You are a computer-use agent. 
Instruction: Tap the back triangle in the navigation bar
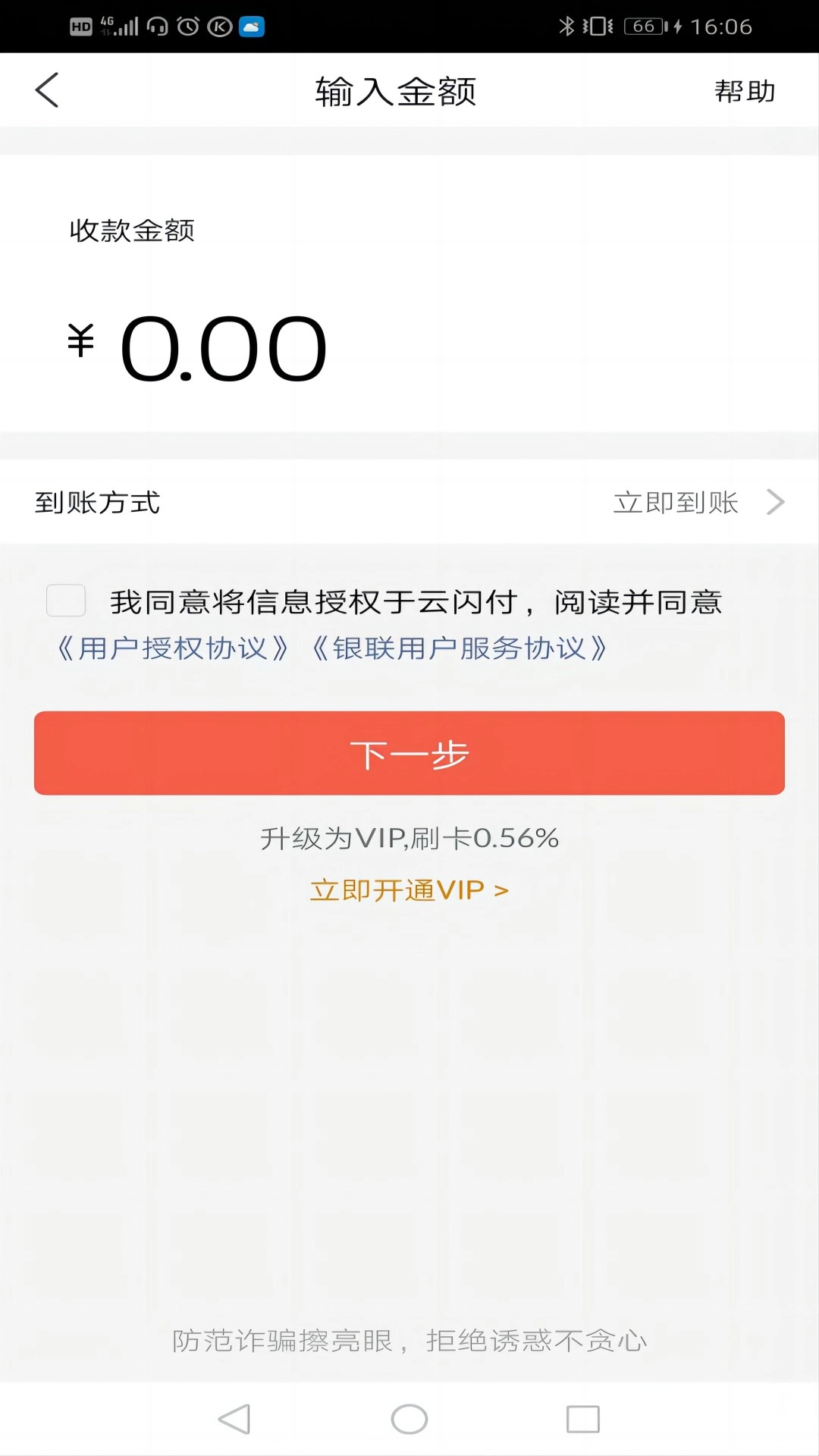(235, 1417)
